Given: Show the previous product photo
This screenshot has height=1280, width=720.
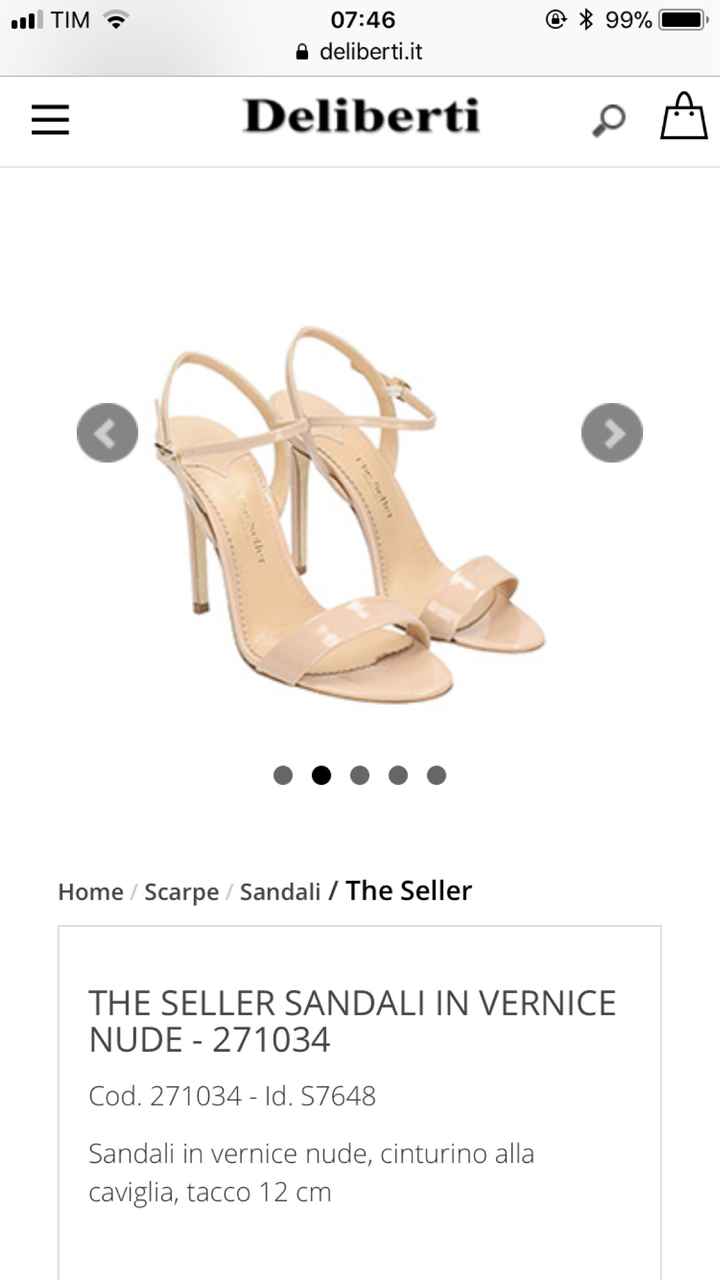Looking at the screenshot, I should point(107,433).
